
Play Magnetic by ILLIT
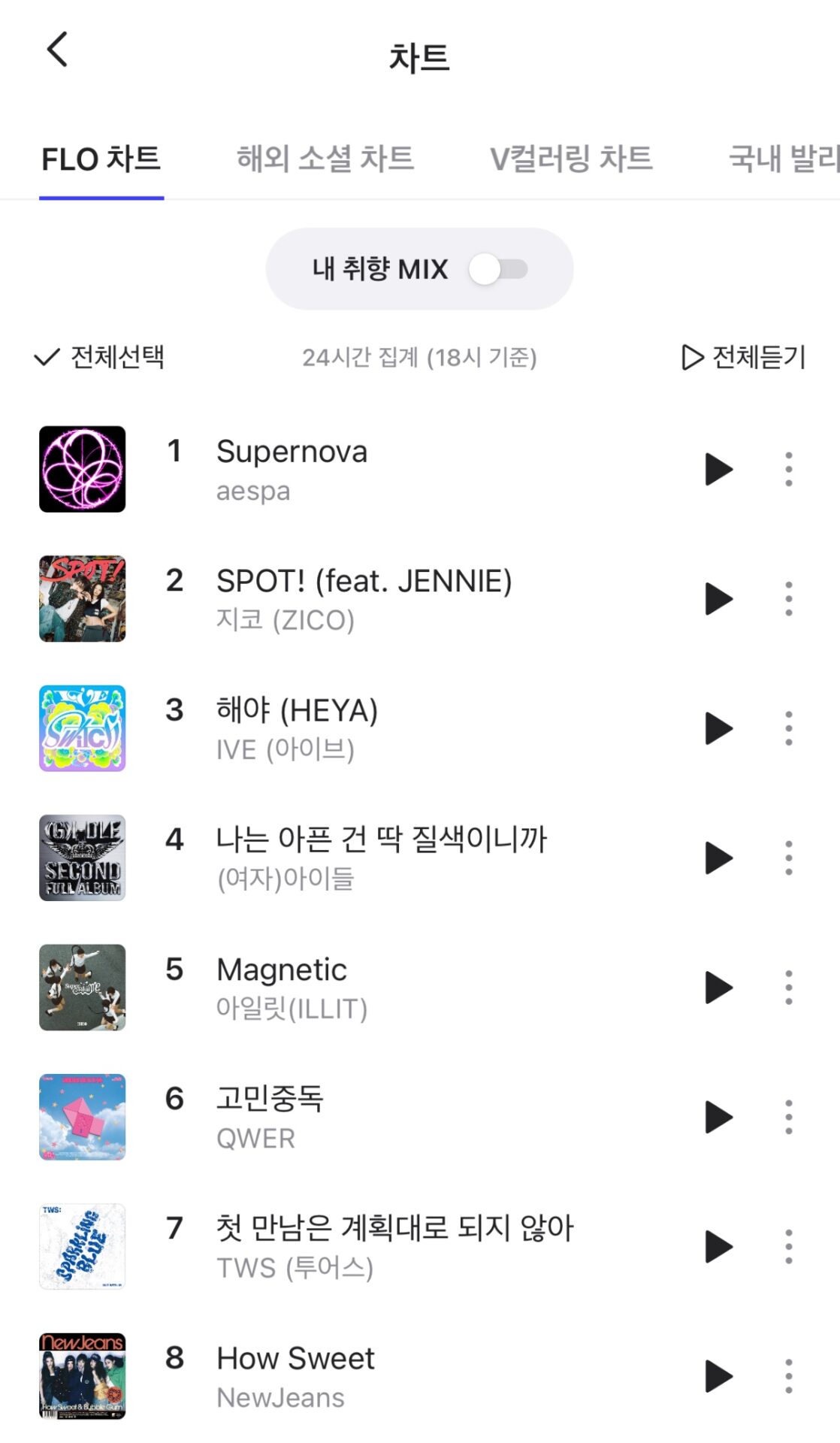718,988
